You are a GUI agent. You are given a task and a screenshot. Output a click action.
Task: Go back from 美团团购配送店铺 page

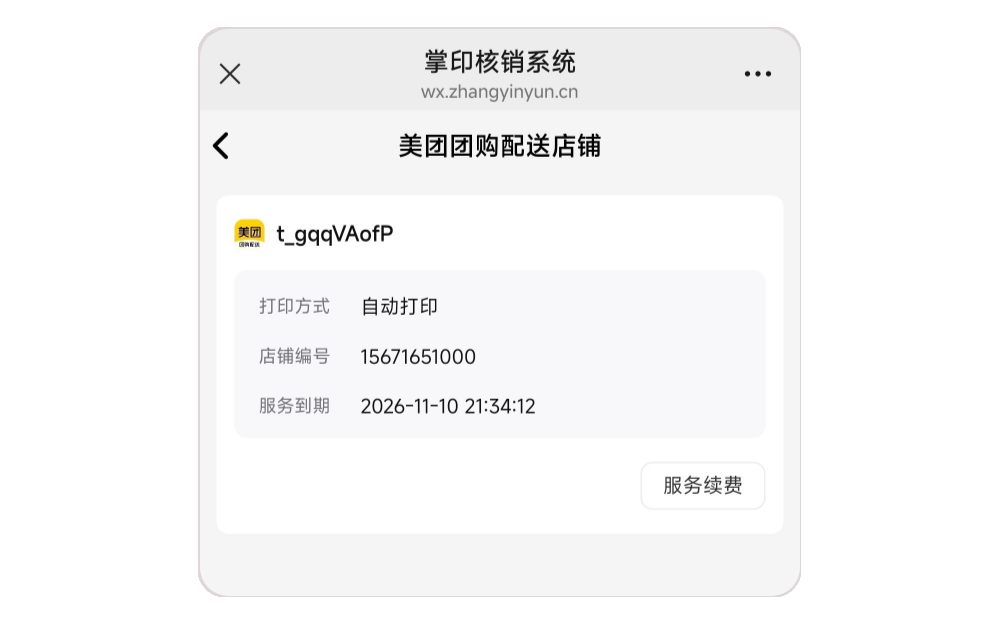point(221,146)
